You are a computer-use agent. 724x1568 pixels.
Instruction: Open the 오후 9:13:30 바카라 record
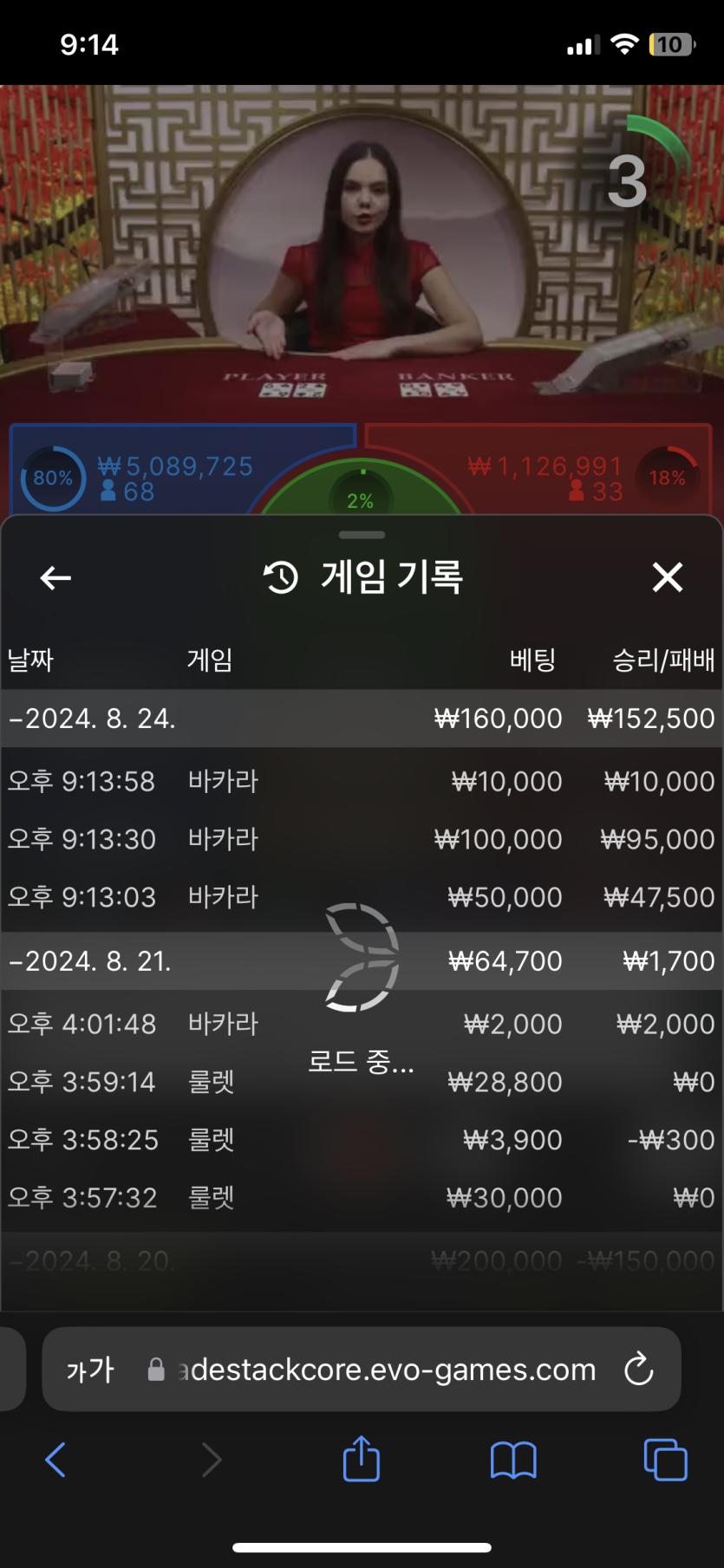[361, 839]
